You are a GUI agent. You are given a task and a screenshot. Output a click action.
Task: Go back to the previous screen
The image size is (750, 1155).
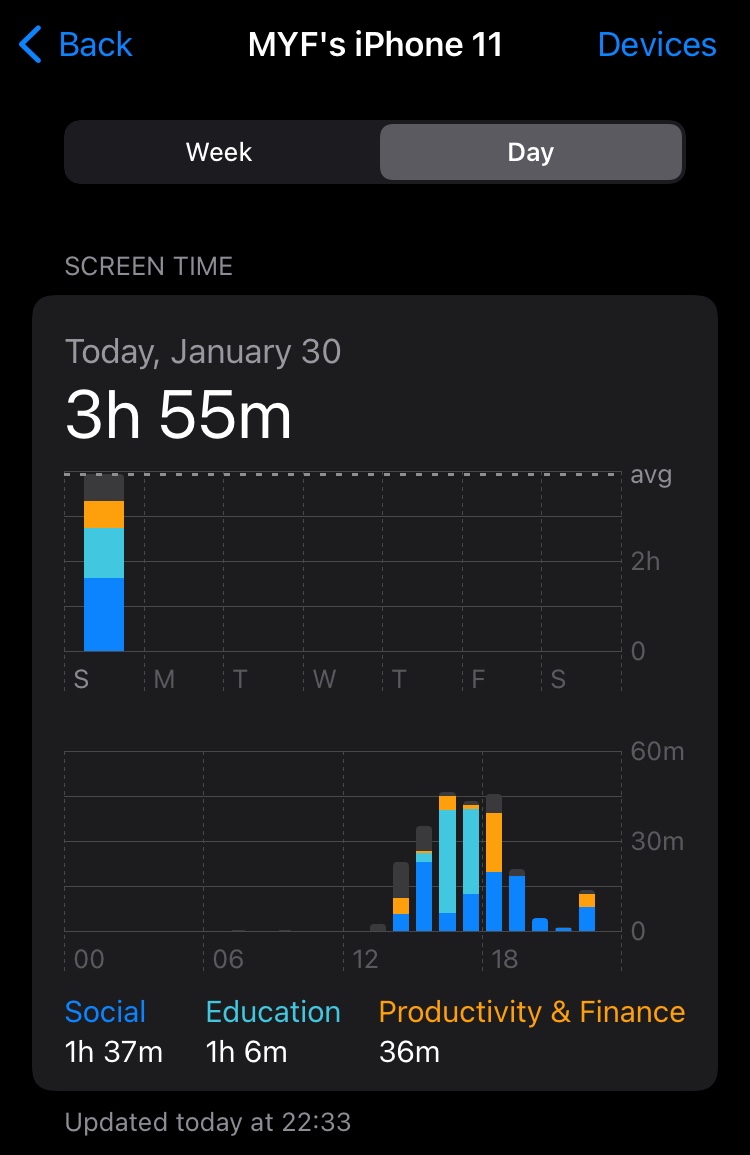point(76,45)
